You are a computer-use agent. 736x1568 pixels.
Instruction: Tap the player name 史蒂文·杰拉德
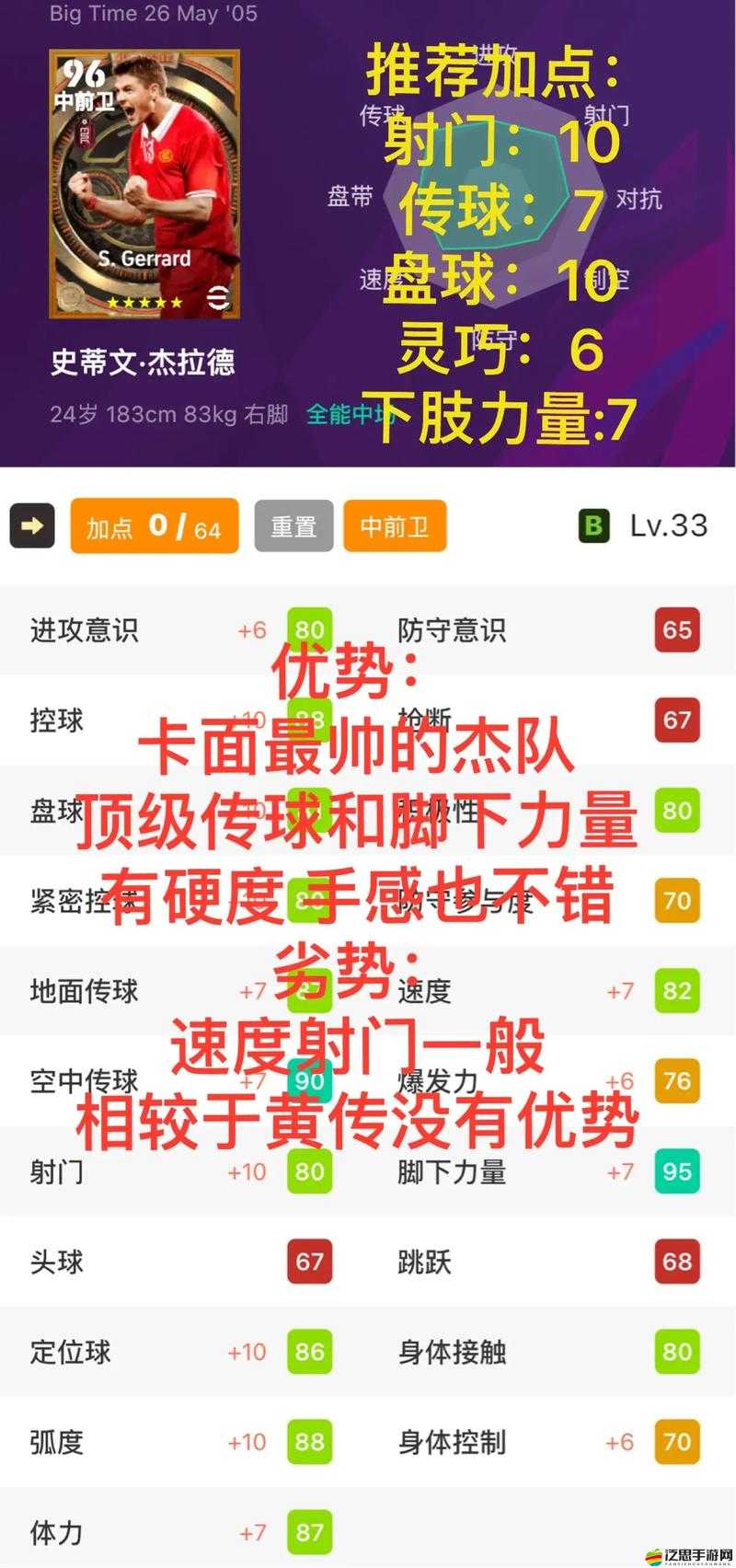pos(143,361)
